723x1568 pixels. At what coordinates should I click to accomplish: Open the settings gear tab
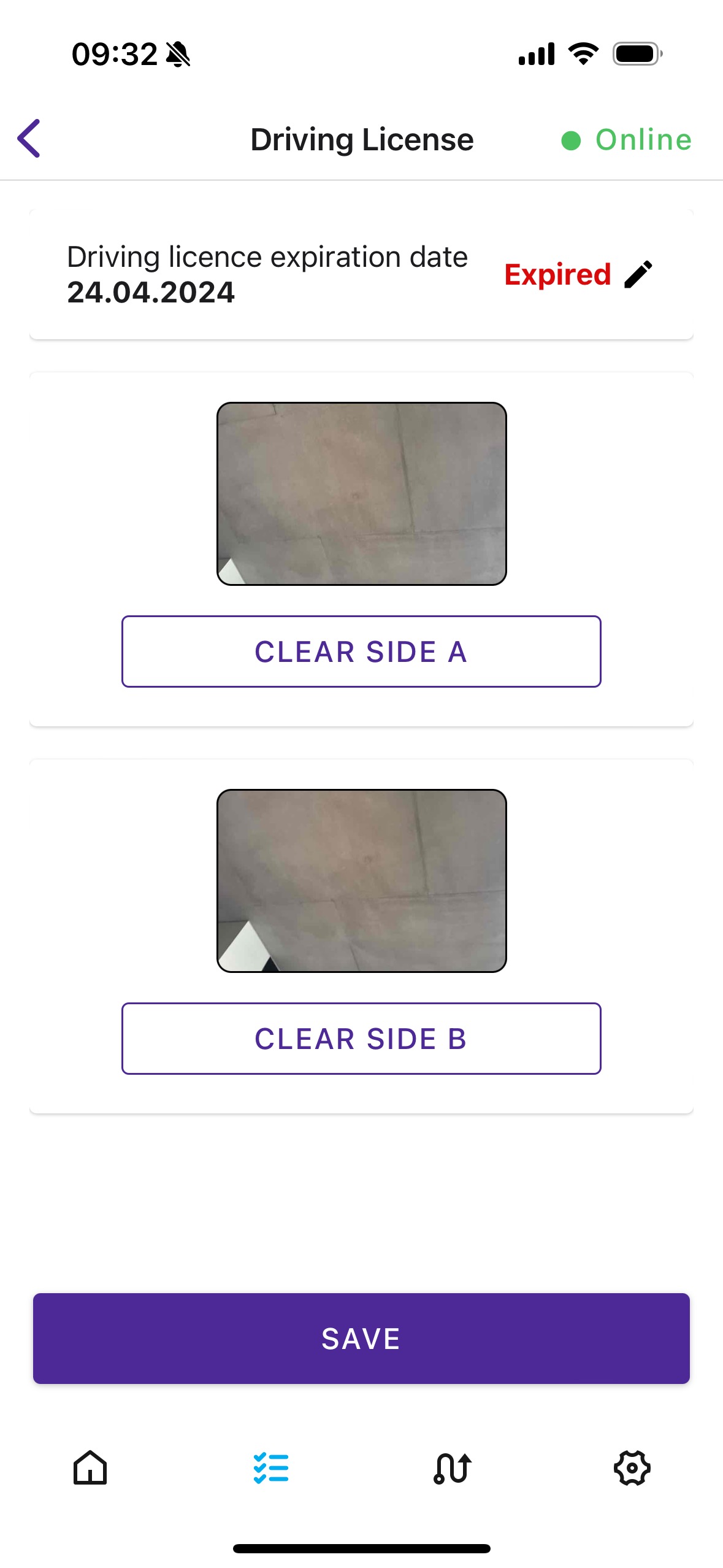click(x=632, y=1467)
